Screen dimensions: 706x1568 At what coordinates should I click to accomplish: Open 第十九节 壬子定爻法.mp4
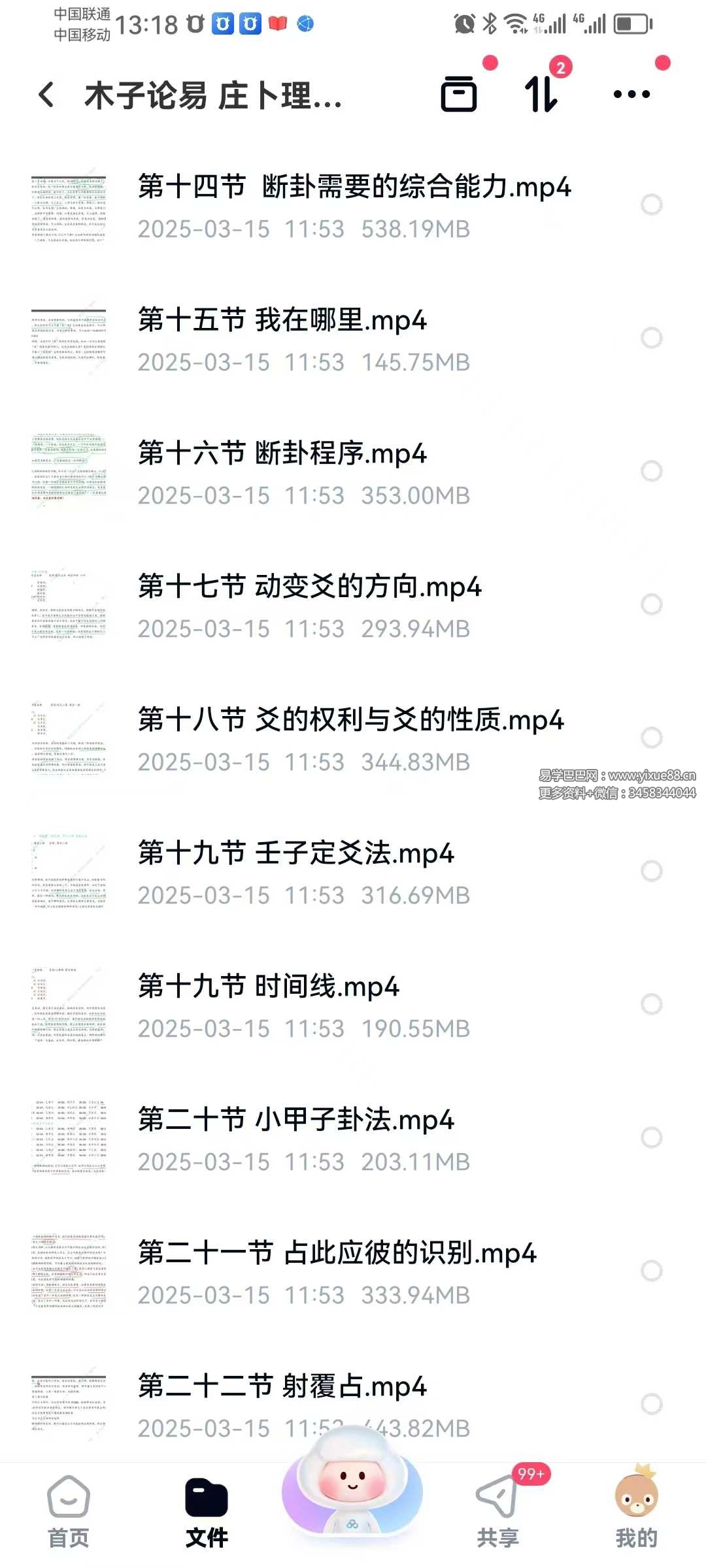[296, 853]
